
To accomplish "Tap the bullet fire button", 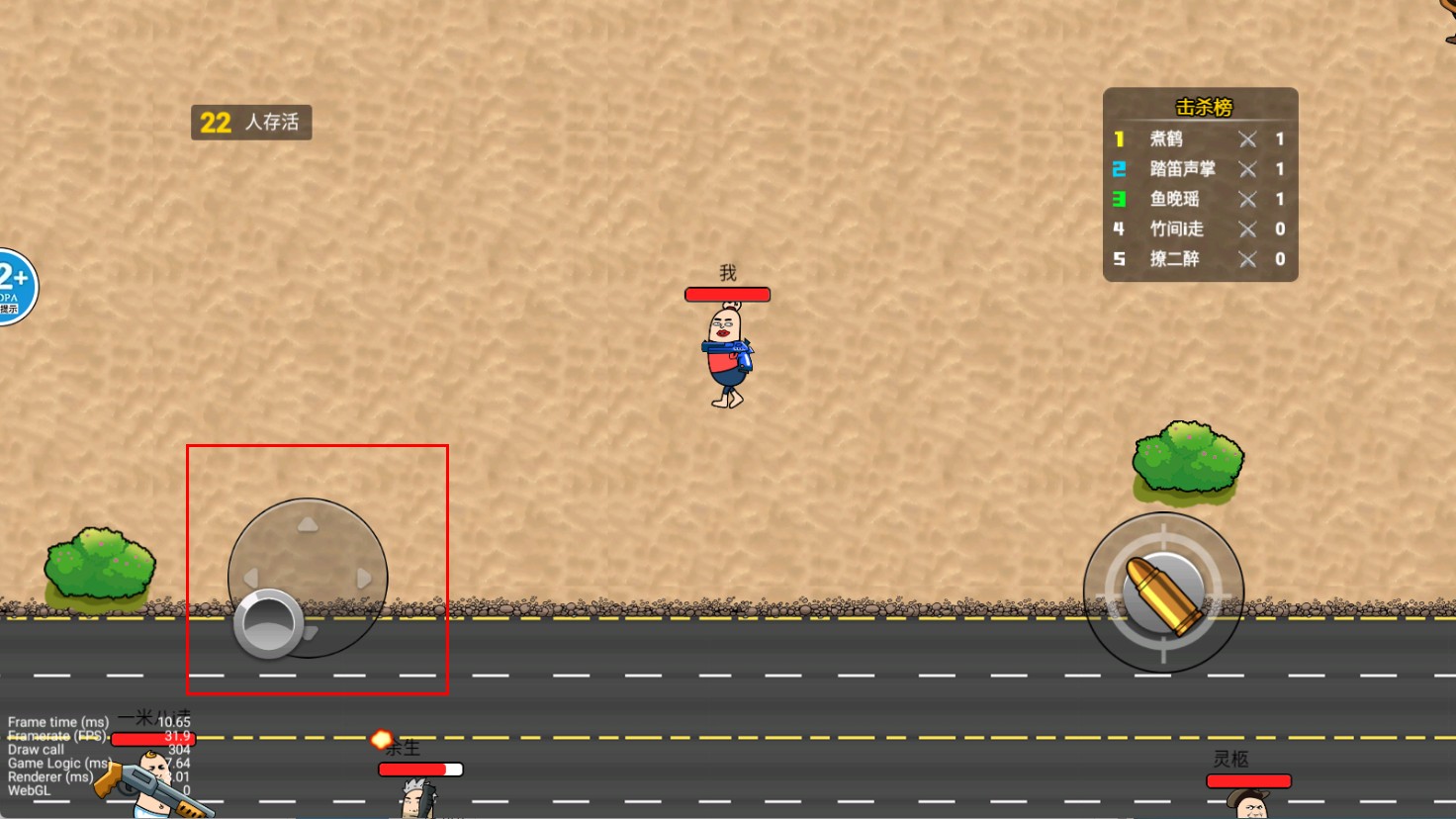I will [x=1163, y=592].
